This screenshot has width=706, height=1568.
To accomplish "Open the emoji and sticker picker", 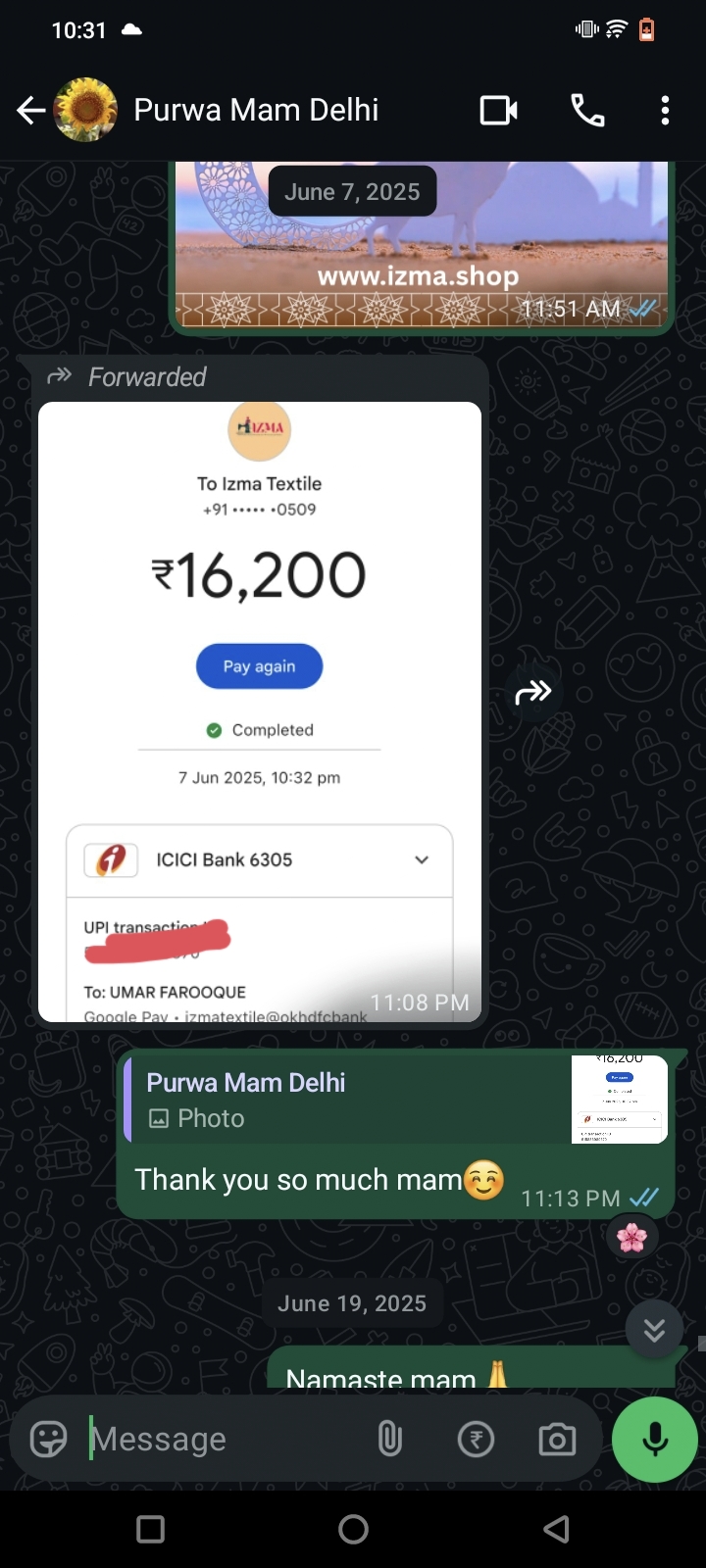I will point(48,1439).
